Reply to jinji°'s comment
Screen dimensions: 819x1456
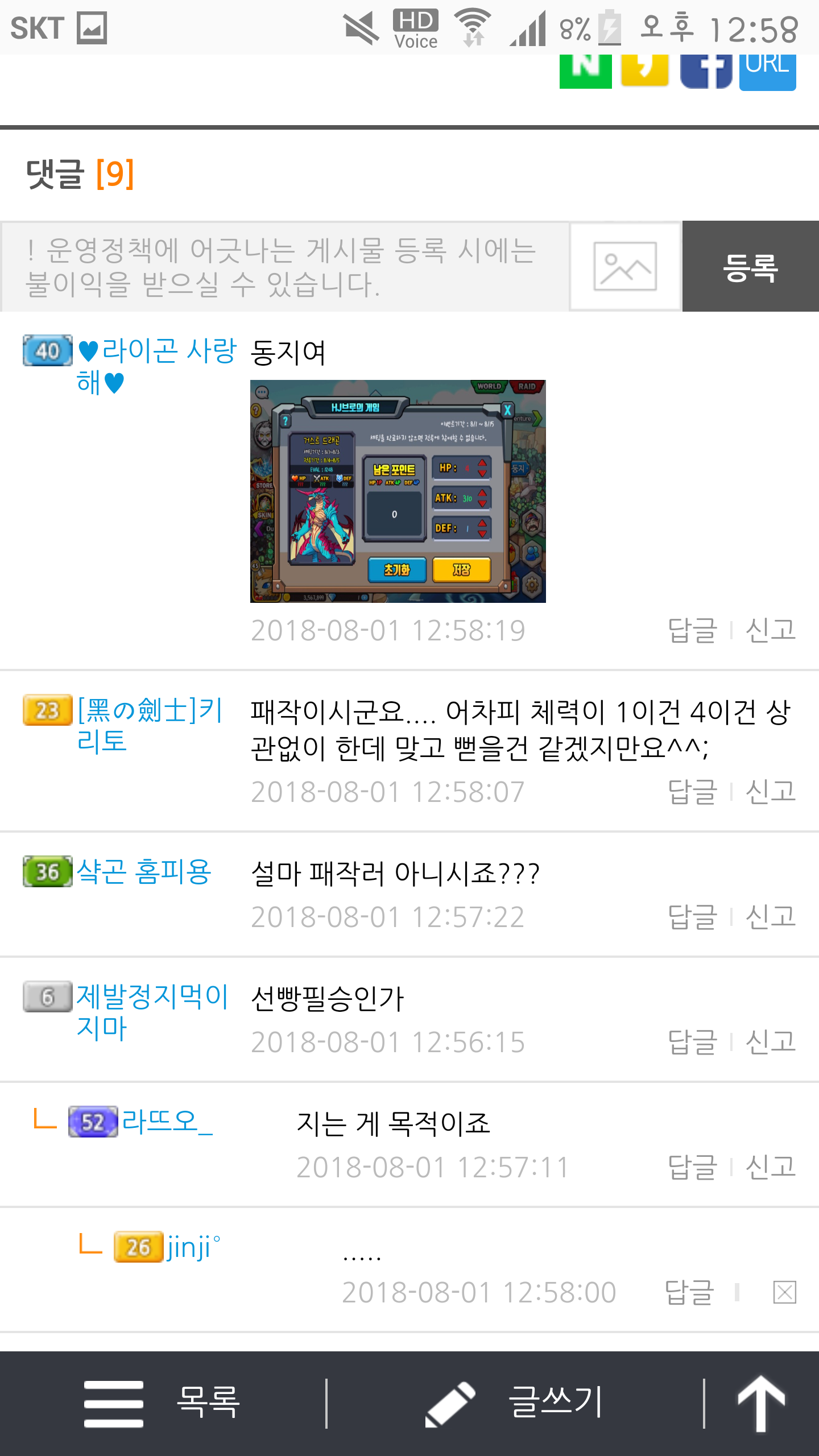689,1292
